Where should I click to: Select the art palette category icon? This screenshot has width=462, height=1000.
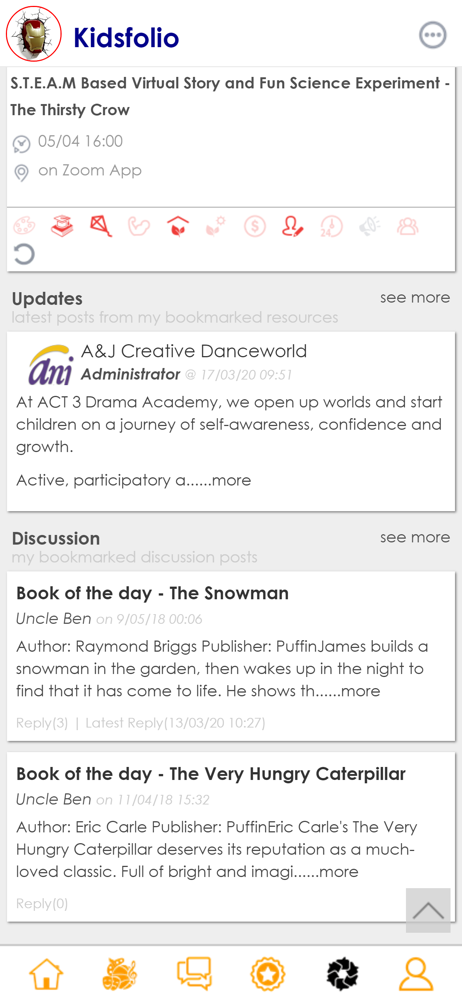coord(24,226)
